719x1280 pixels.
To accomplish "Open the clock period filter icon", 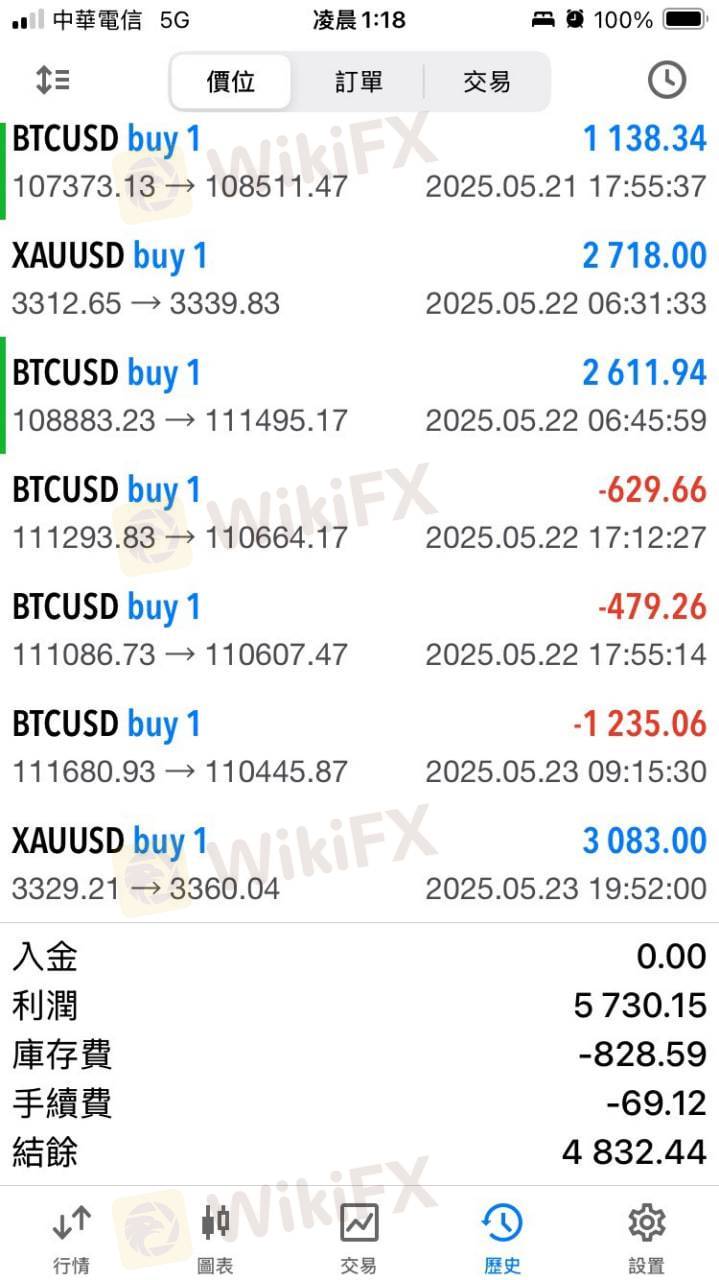I will 666,80.
